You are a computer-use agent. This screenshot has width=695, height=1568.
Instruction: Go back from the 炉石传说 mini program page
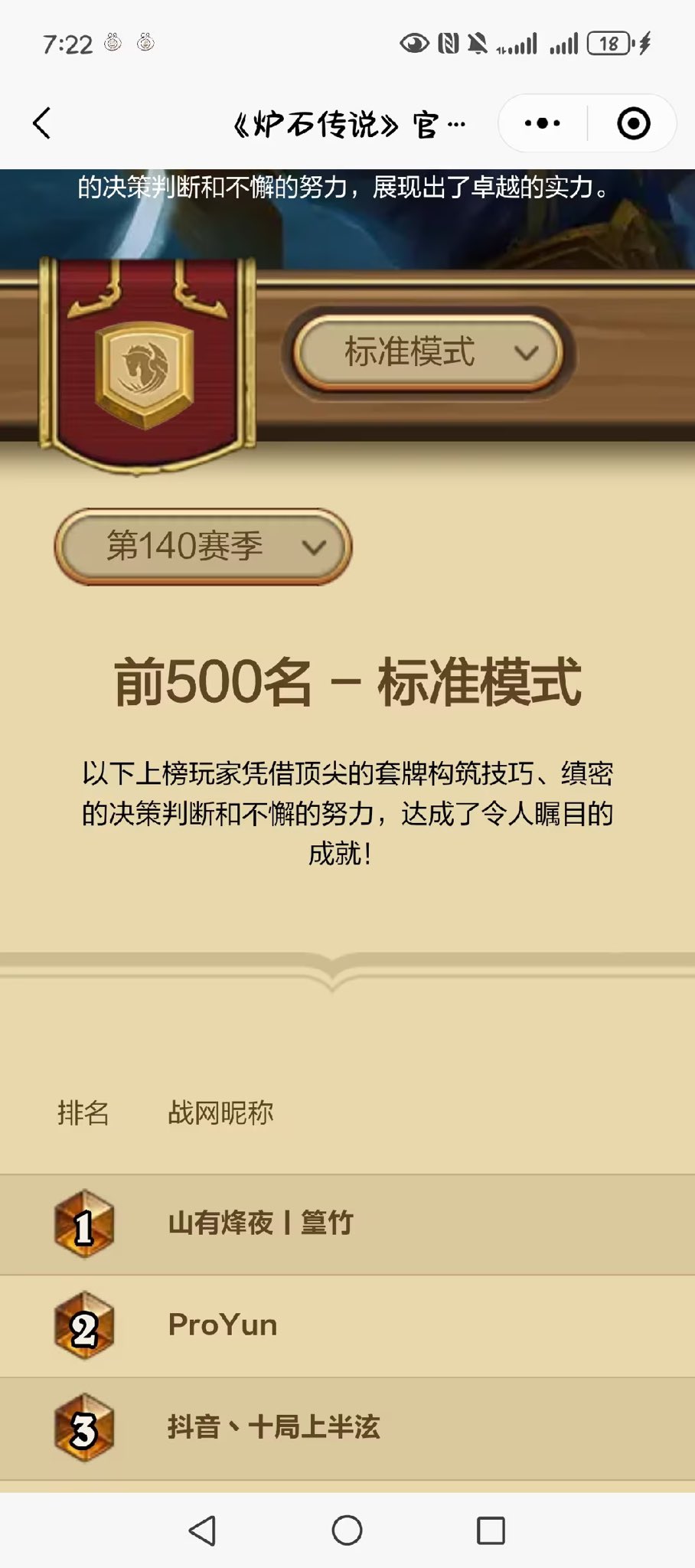pos(42,123)
